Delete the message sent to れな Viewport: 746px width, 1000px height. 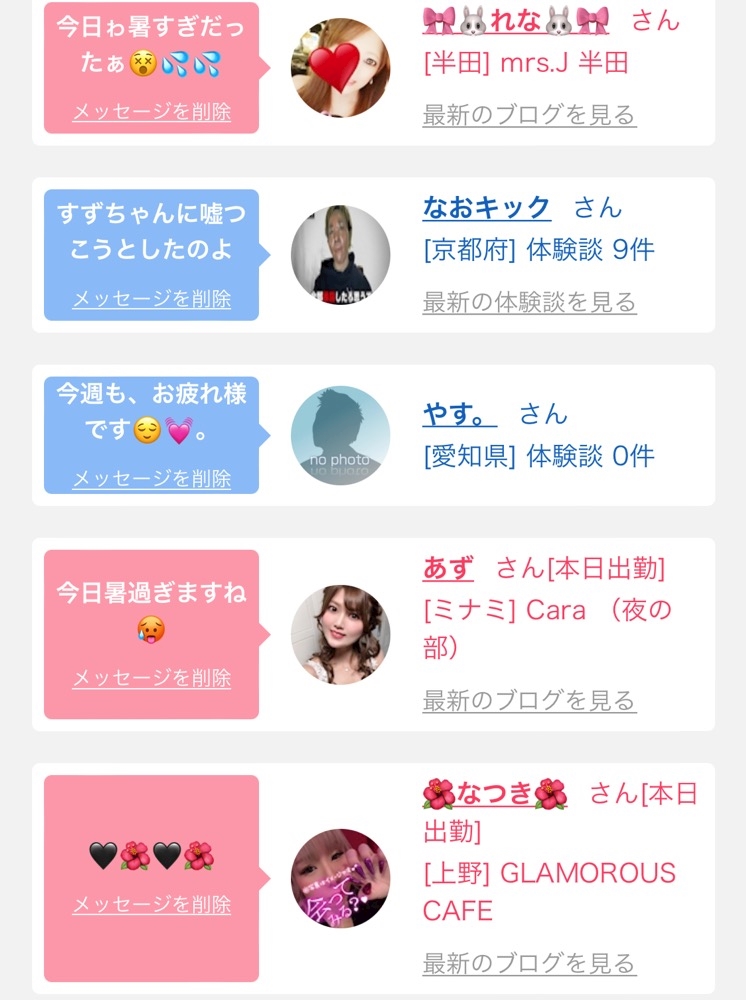(x=152, y=112)
